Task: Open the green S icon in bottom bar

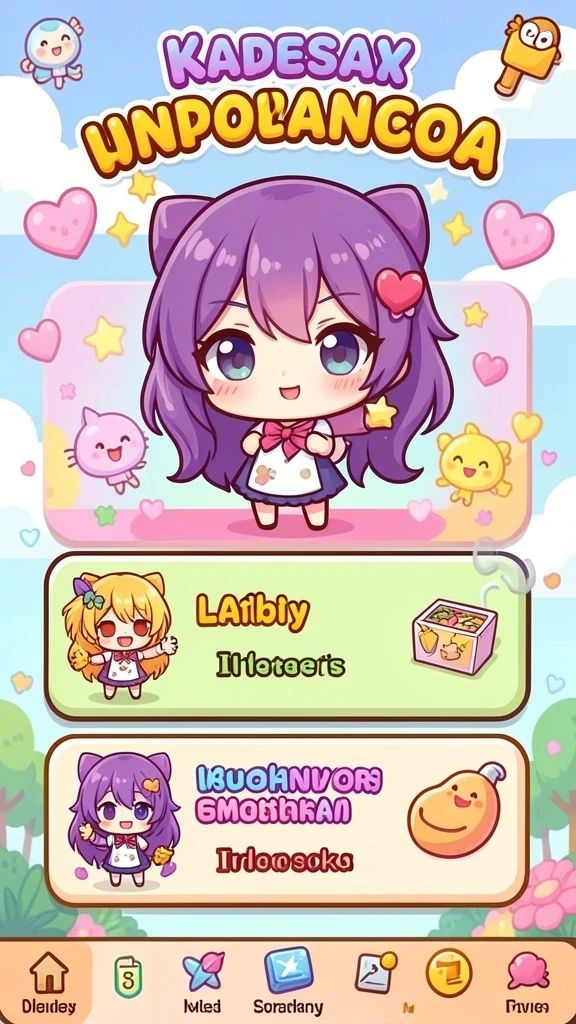Action: [x=128, y=977]
